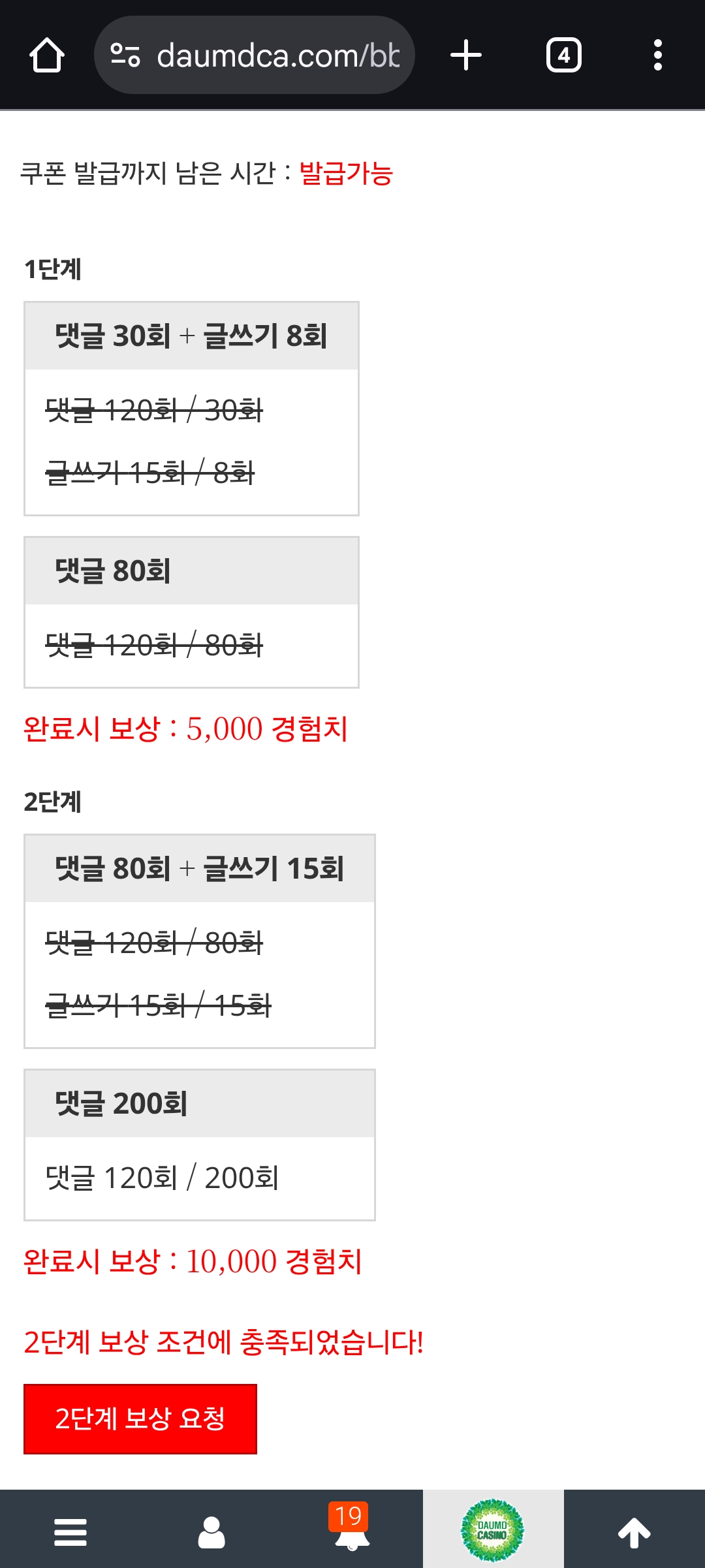Jump to top with the up arrow
Screen dimensions: 705x1568
pyautogui.click(x=634, y=1531)
